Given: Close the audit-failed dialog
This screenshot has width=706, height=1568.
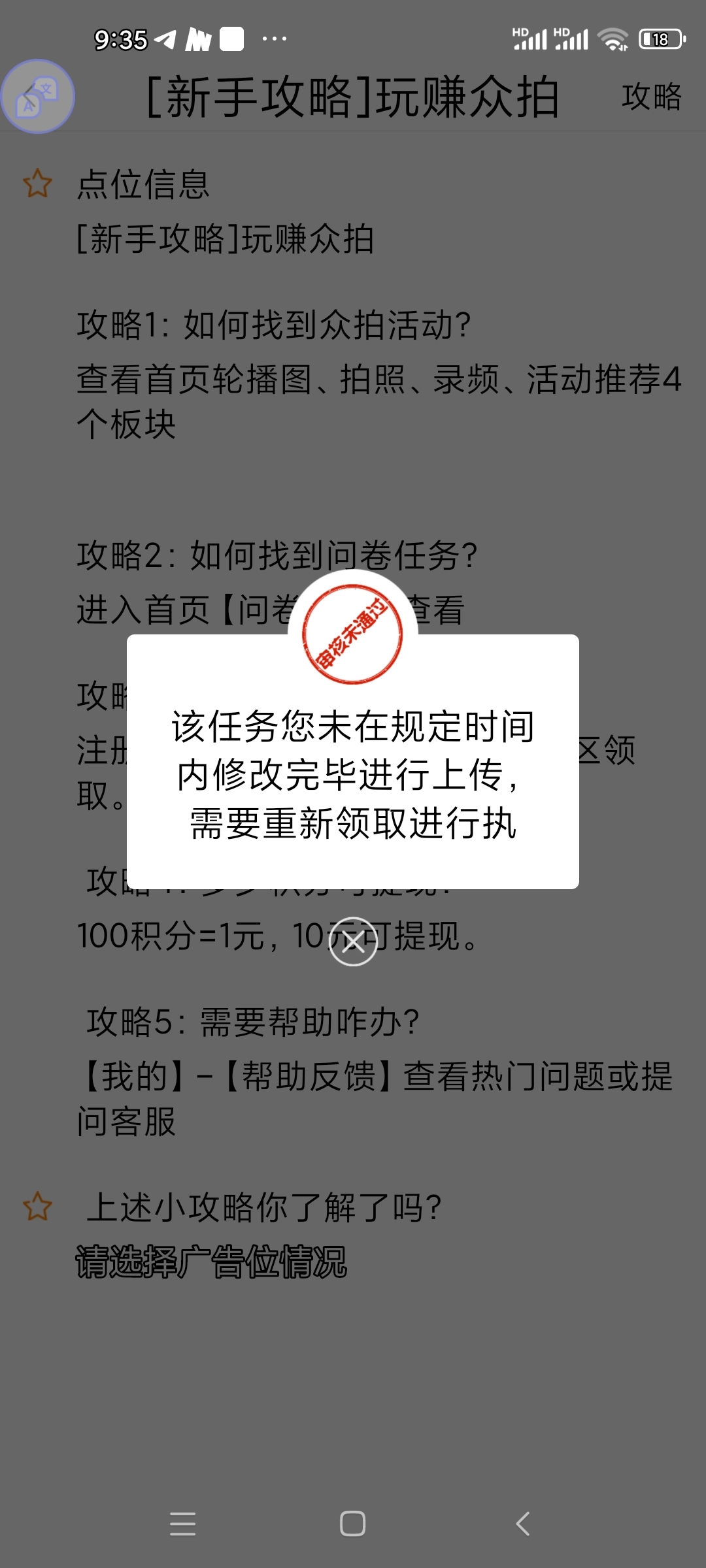Looking at the screenshot, I should tap(353, 941).
